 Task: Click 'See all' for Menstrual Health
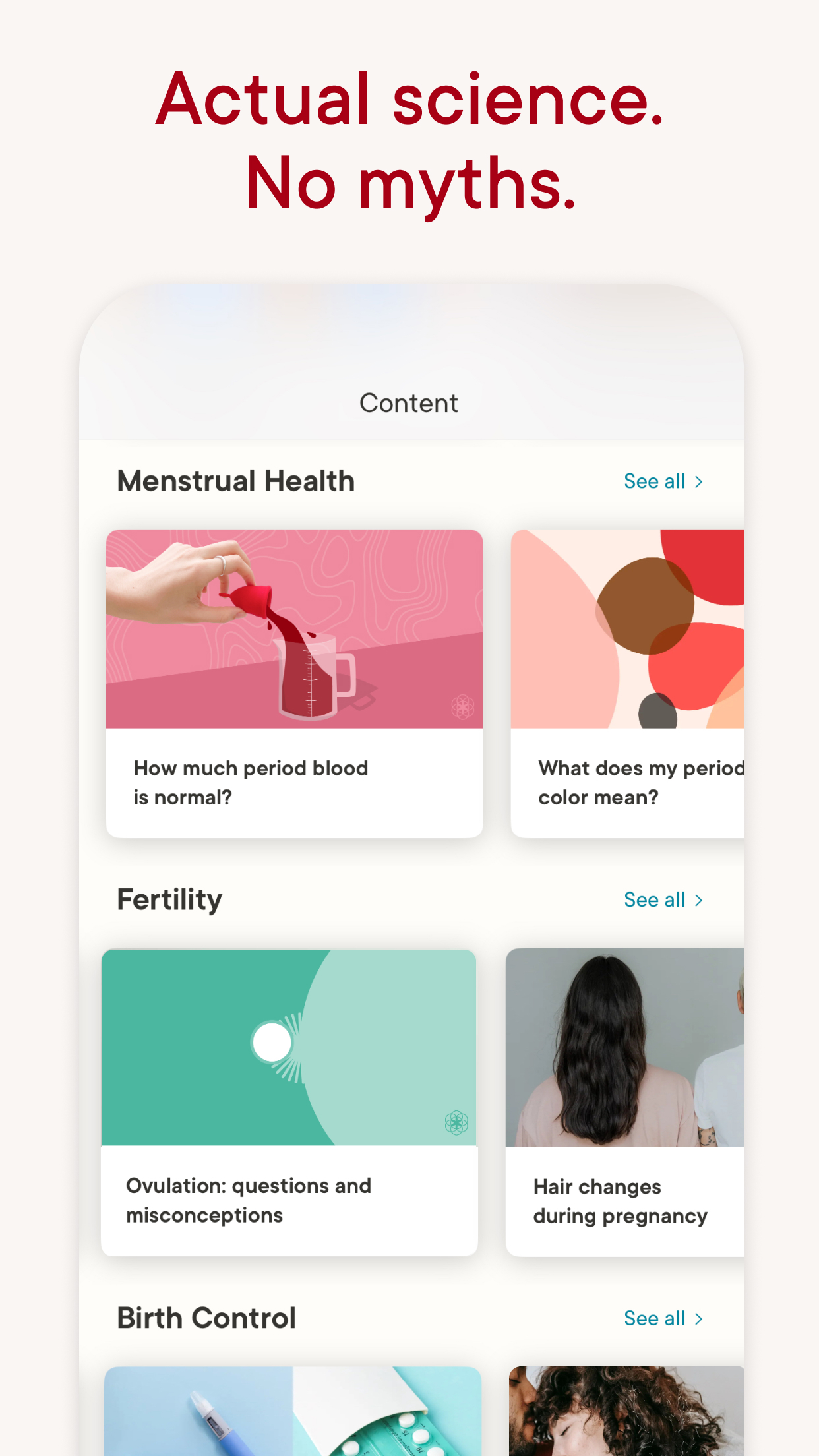point(655,481)
